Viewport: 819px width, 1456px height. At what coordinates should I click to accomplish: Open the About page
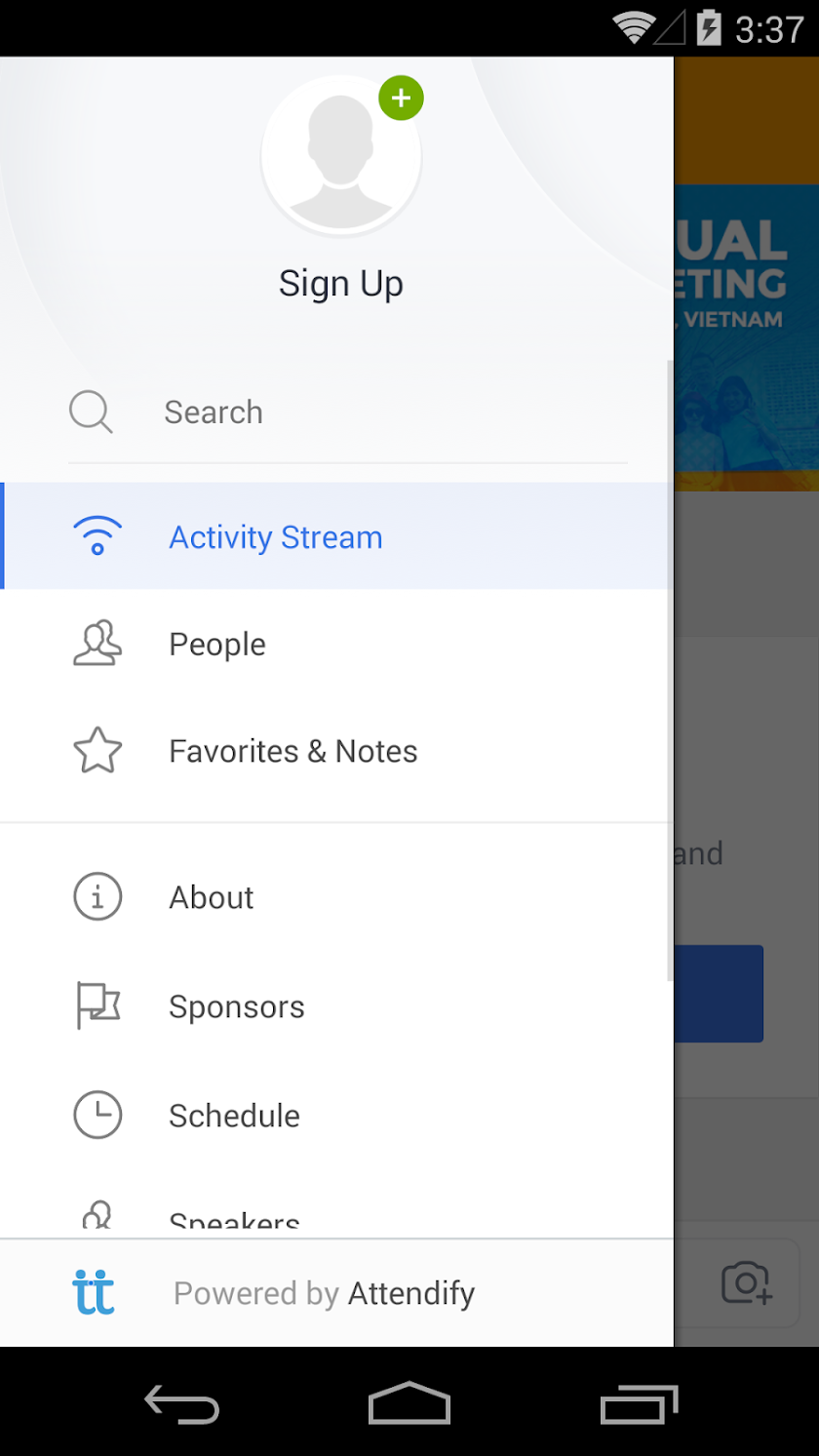pyautogui.click(x=336, y=897)
